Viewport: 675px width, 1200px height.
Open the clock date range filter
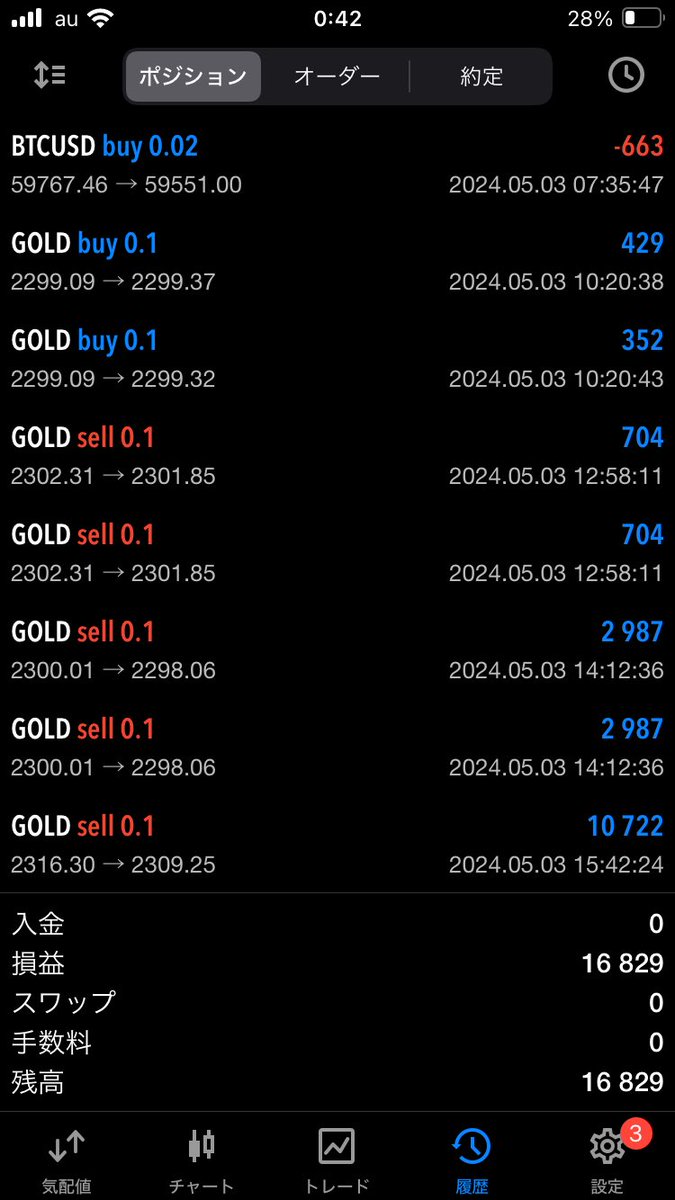pos(626,76)
